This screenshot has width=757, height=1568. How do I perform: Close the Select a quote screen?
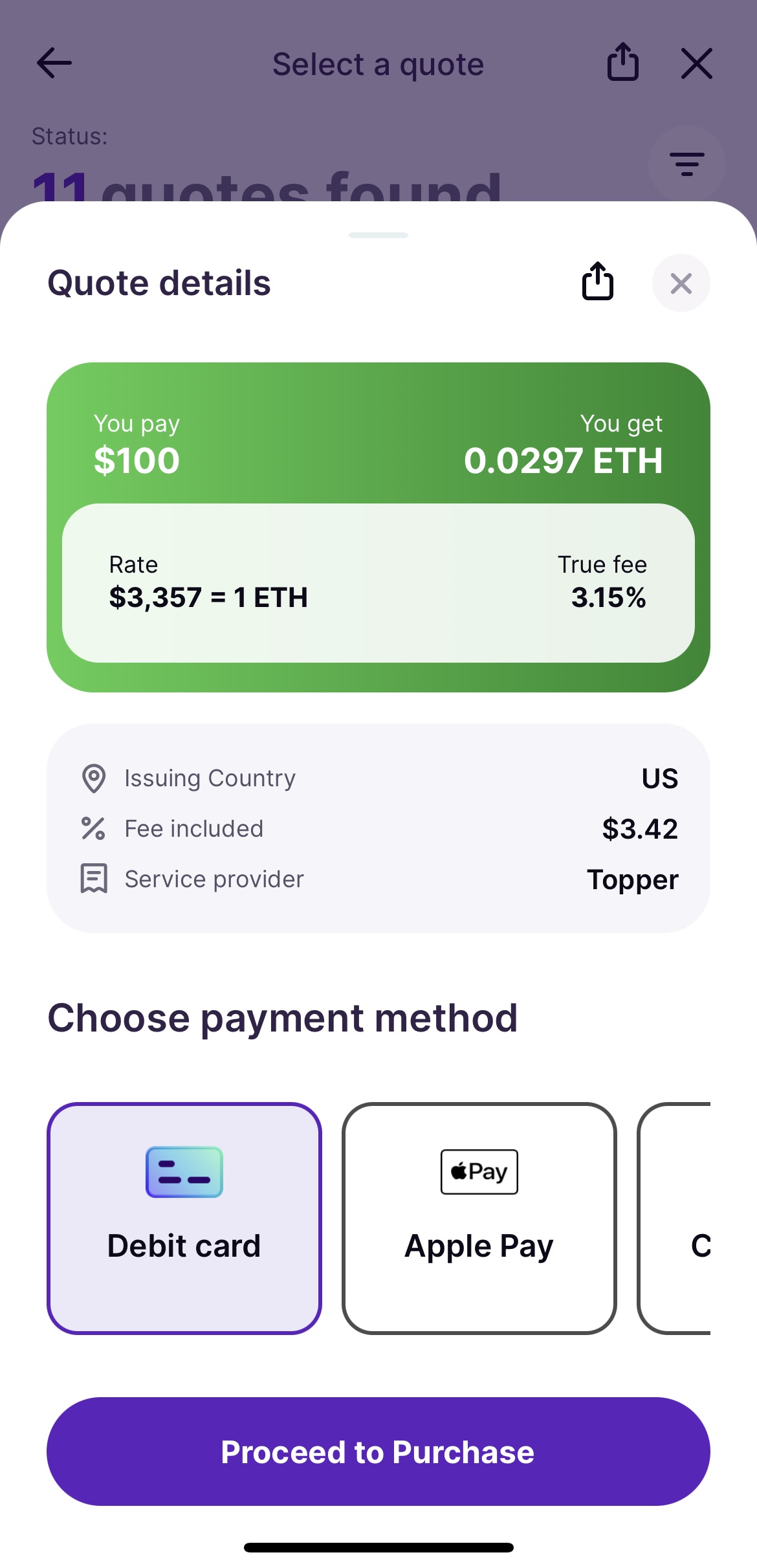[x=697, y=63]
